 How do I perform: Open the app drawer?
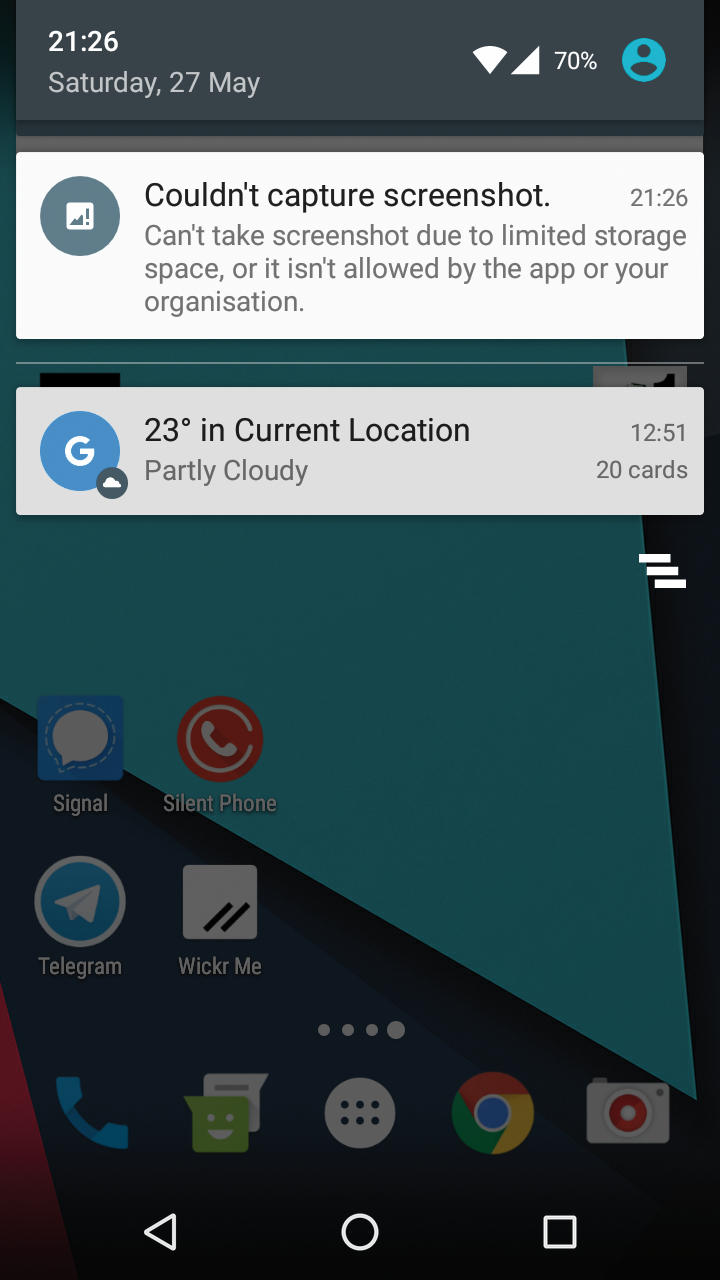(360, 1113)
